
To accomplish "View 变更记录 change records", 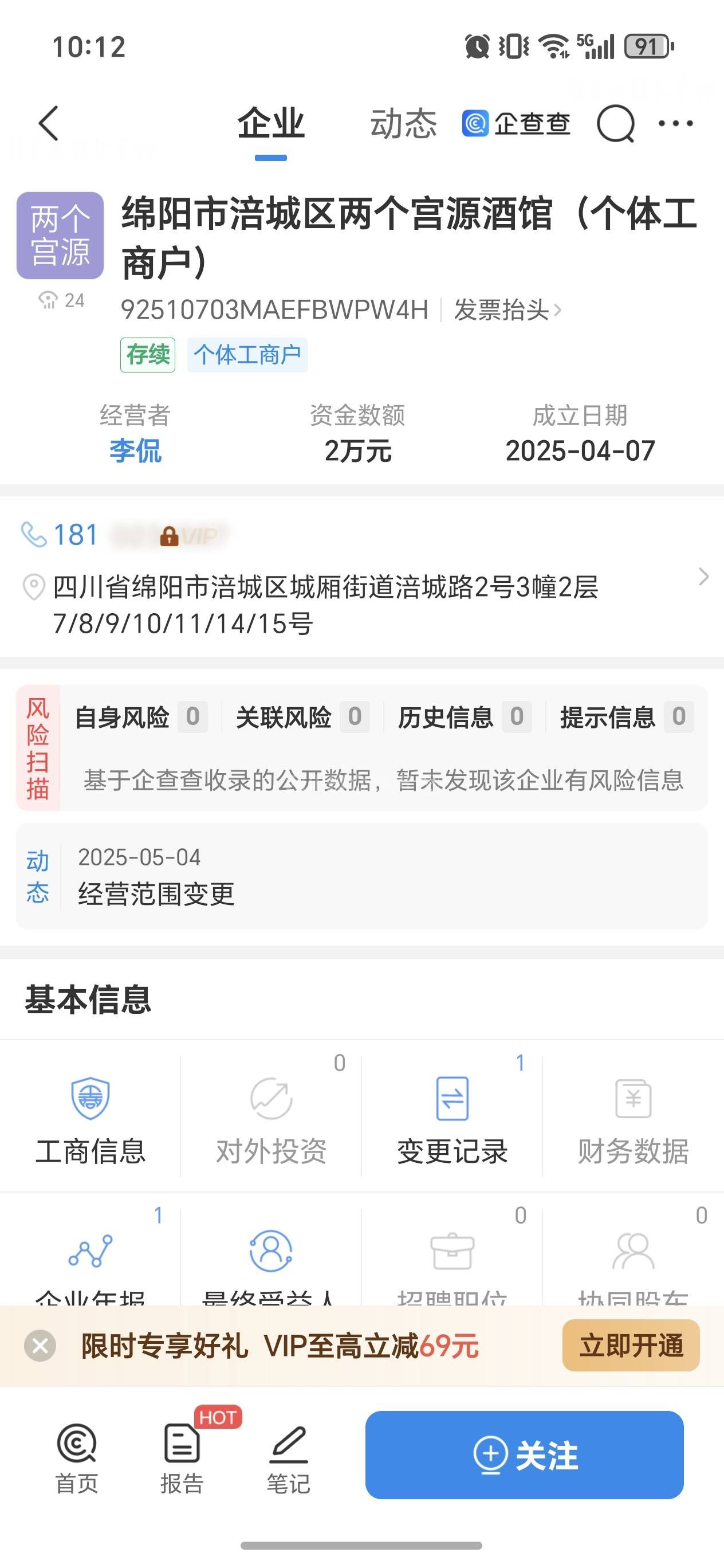I will click(452, 1117).
